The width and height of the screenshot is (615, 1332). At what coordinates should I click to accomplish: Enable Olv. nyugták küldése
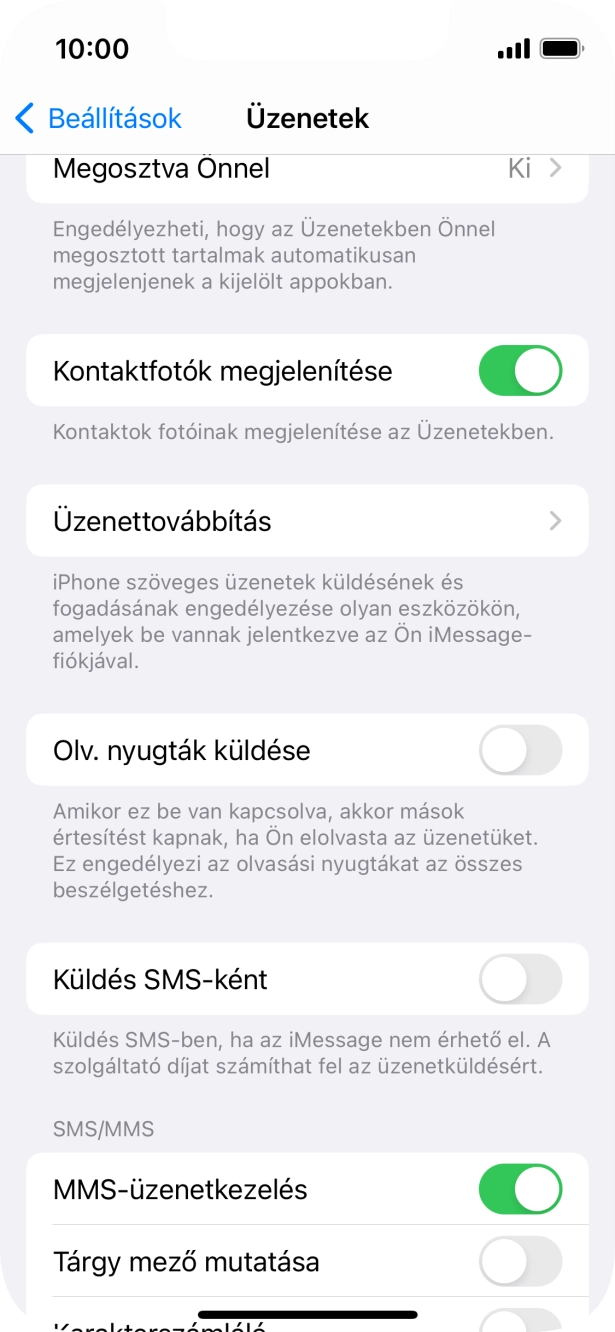coord(520,750)
